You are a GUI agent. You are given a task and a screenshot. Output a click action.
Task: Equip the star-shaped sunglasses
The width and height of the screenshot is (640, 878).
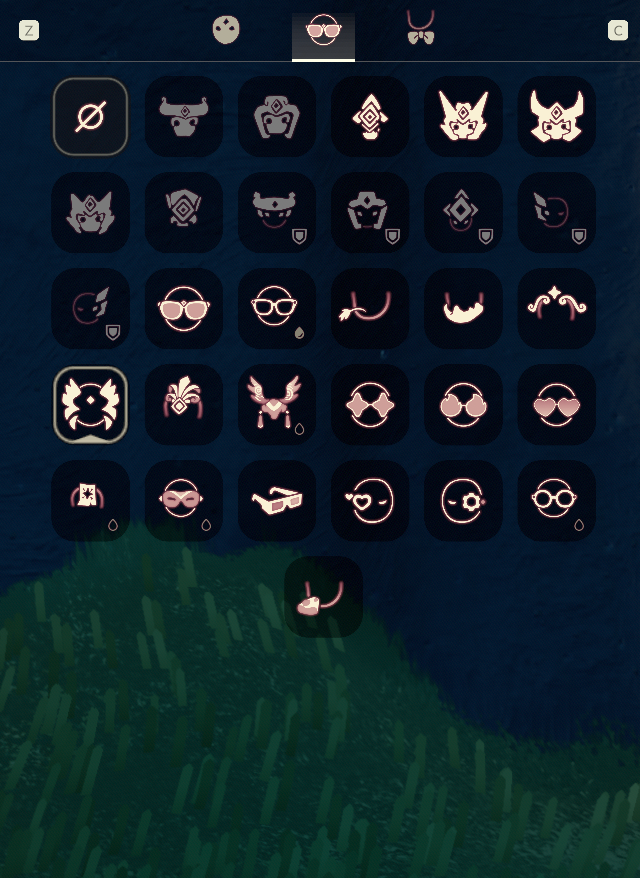pyautogui.click(x=370, y=405)
